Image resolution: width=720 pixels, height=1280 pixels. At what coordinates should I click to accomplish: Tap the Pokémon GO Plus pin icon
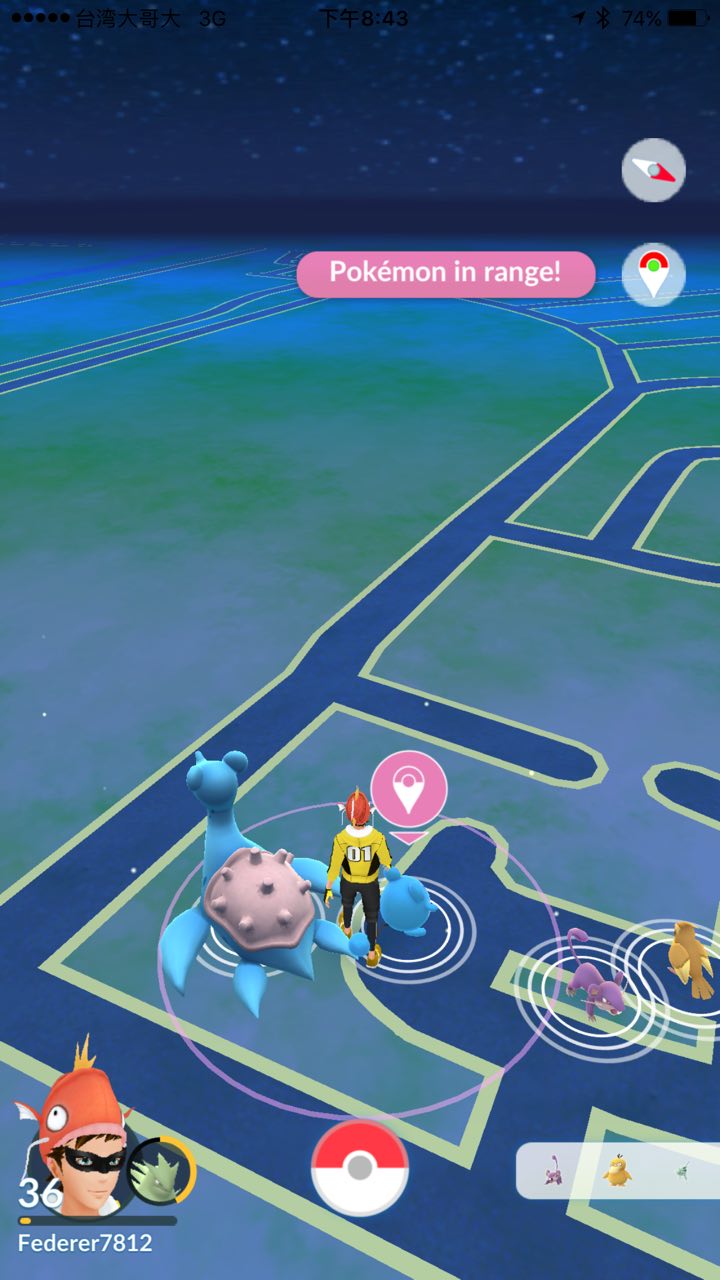[x=653, y=274]
